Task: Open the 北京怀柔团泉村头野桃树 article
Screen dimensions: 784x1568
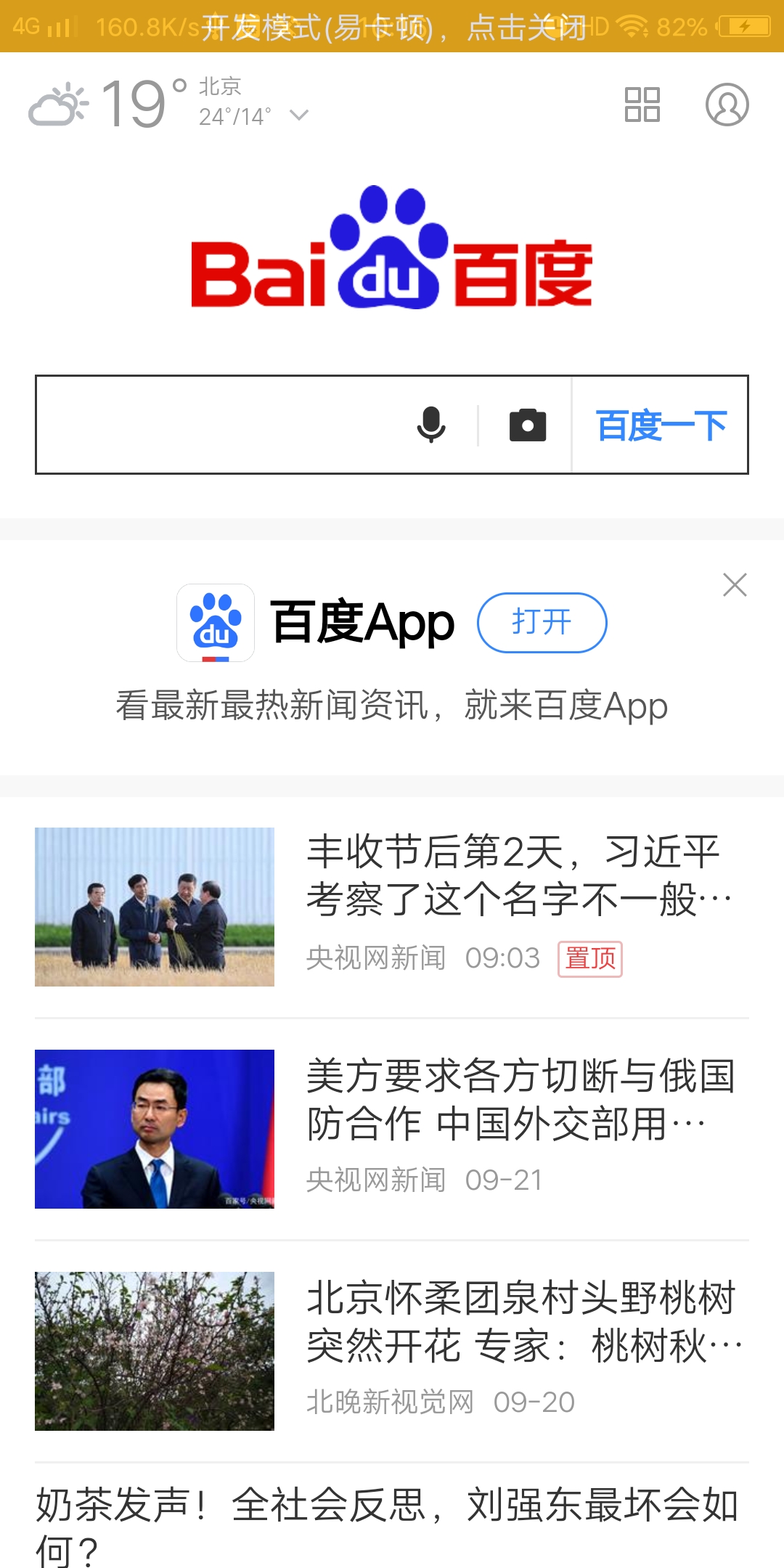Action: point(392,1351)
